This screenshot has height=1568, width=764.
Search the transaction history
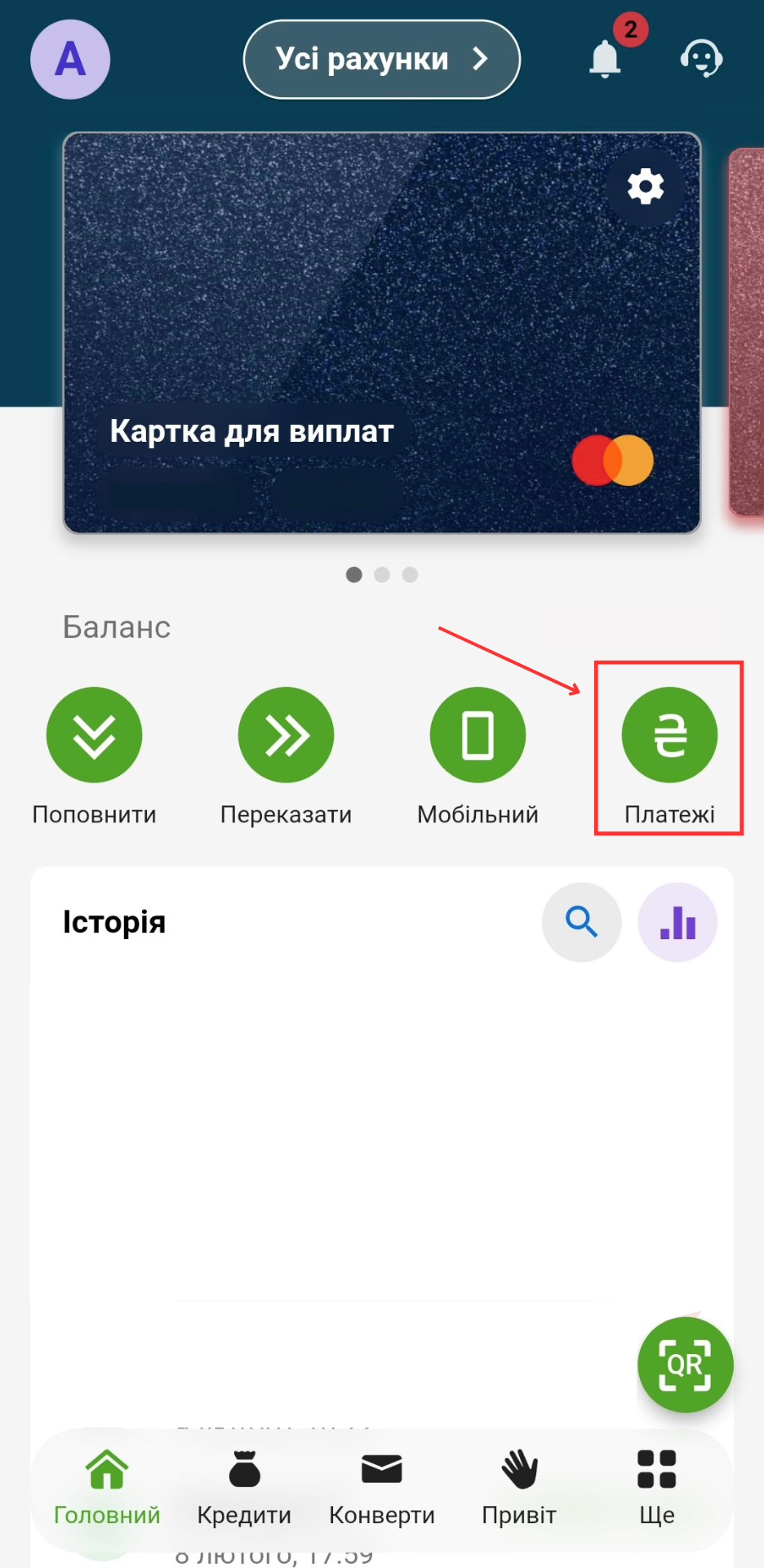[x=581, y=922]
